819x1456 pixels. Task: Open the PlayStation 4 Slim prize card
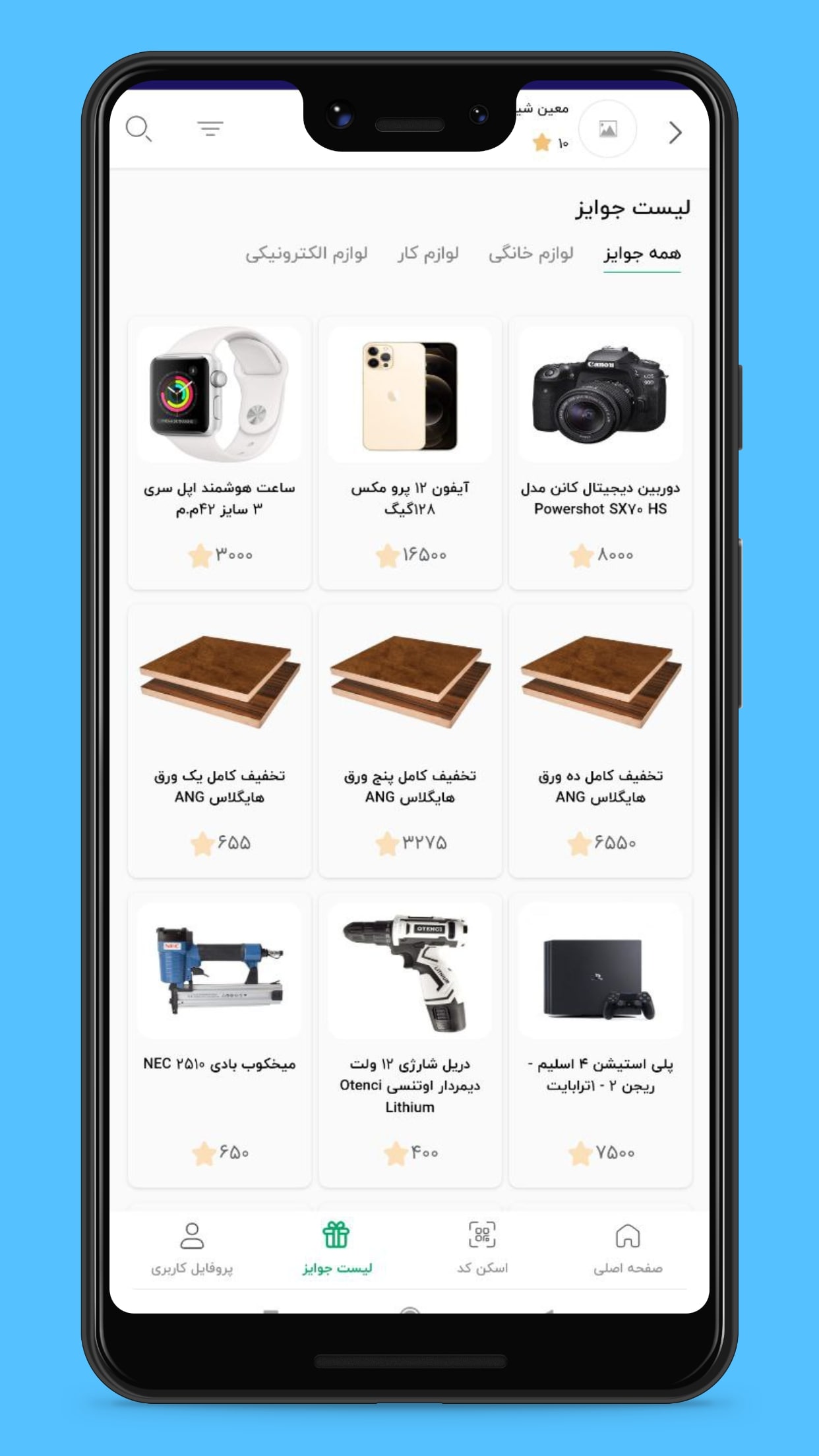[600, 1040]
